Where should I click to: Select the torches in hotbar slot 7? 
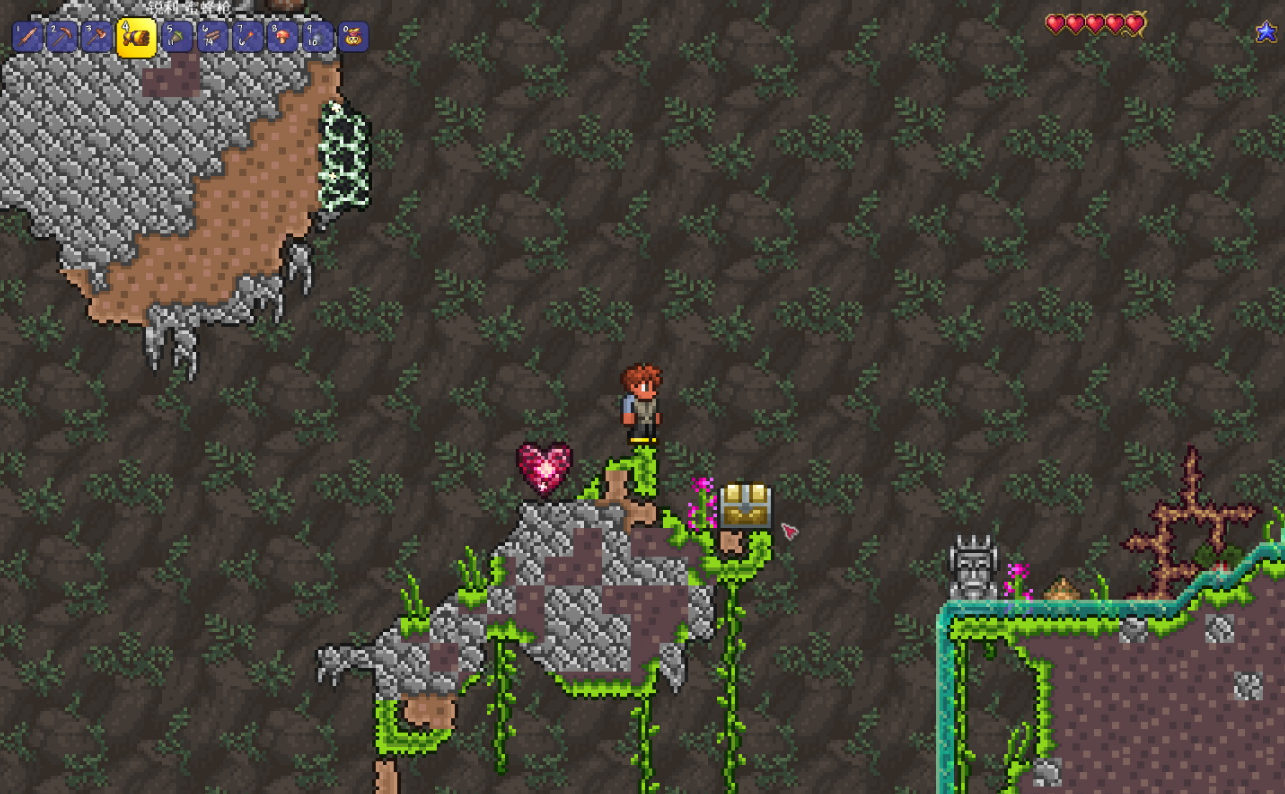[247, 38]
